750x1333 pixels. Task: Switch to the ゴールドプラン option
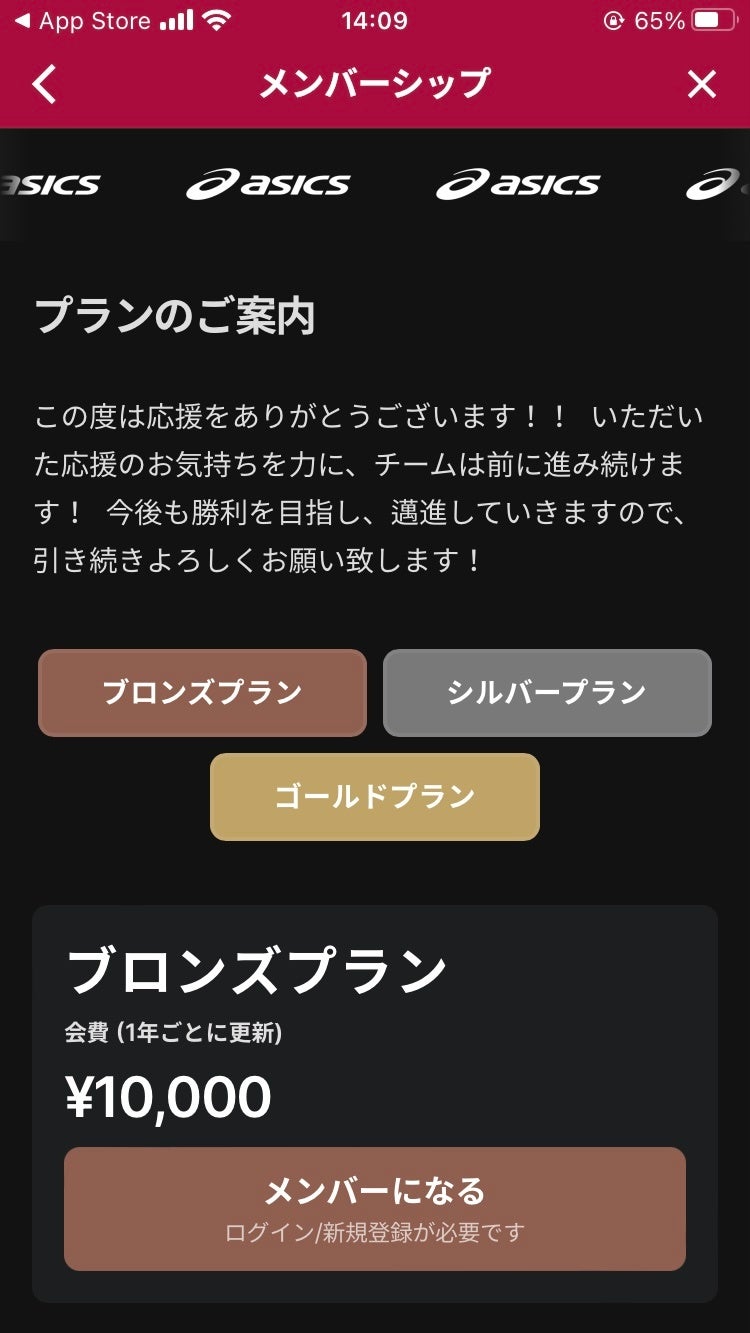(375, 797)
